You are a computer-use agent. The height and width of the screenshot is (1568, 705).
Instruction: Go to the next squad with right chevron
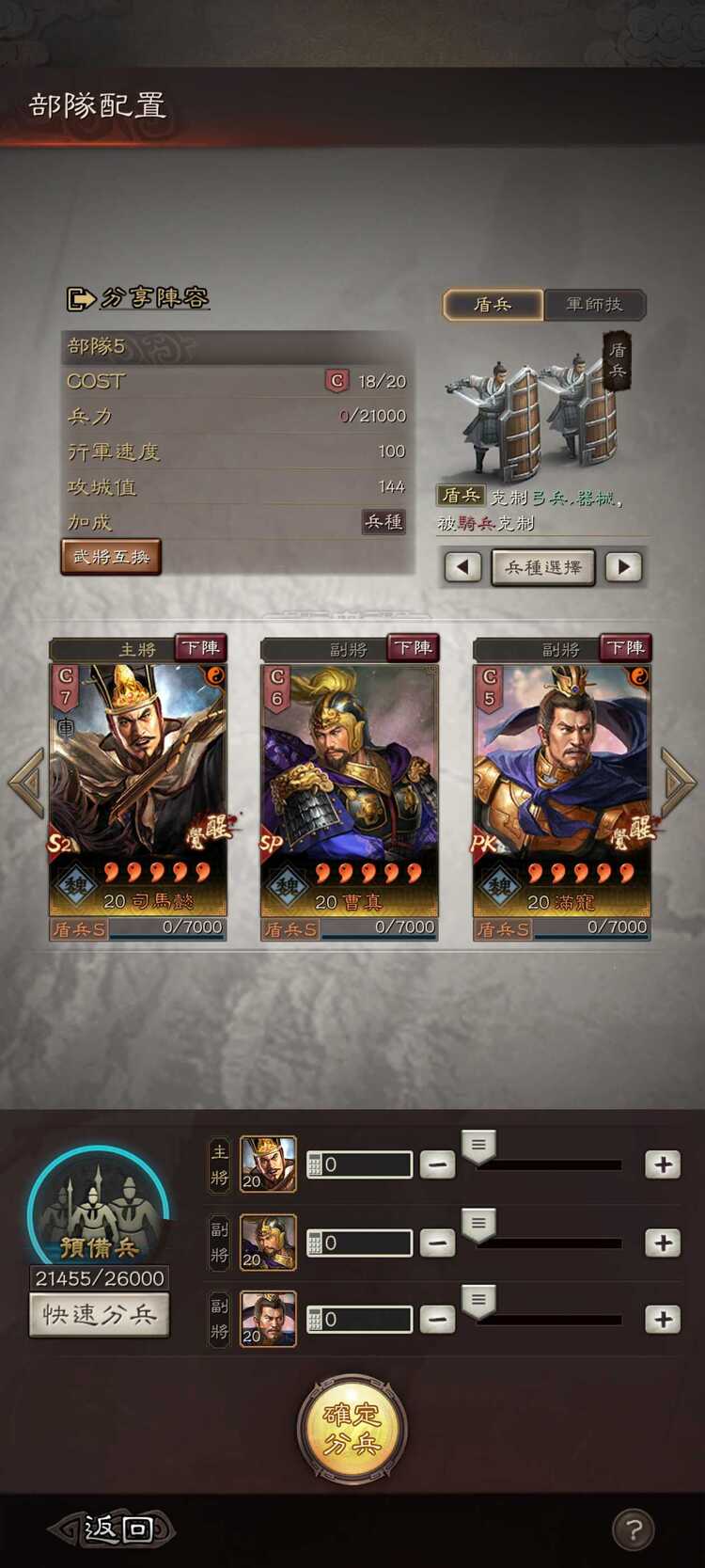coord(679,782)
